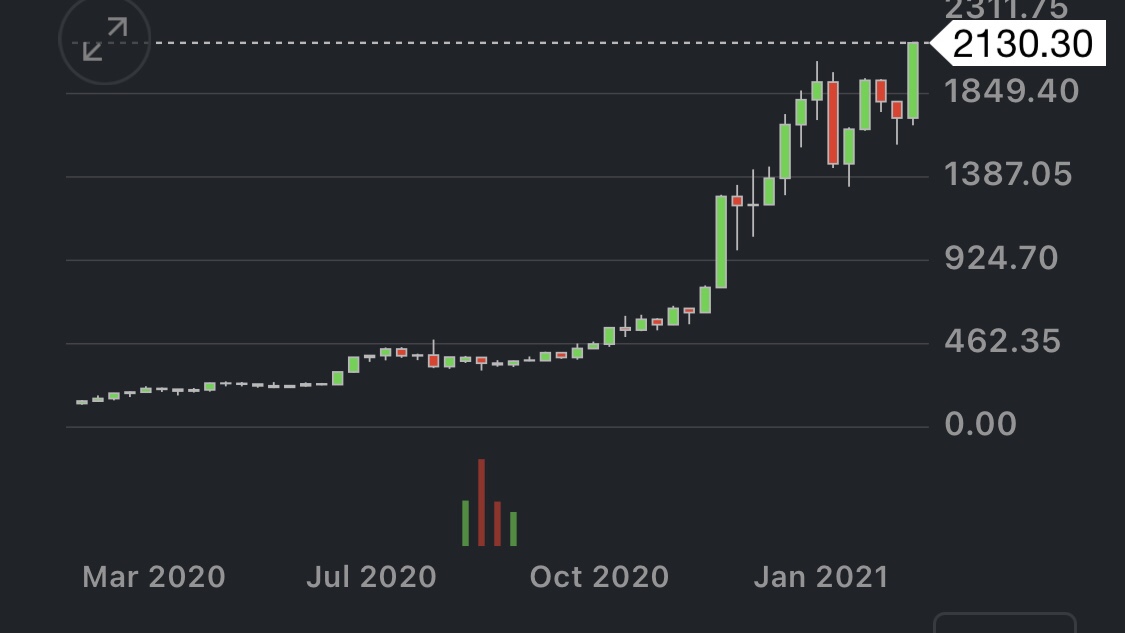
Task: Expand the chart to fullscreen
Action: click(x=105, y=40)
